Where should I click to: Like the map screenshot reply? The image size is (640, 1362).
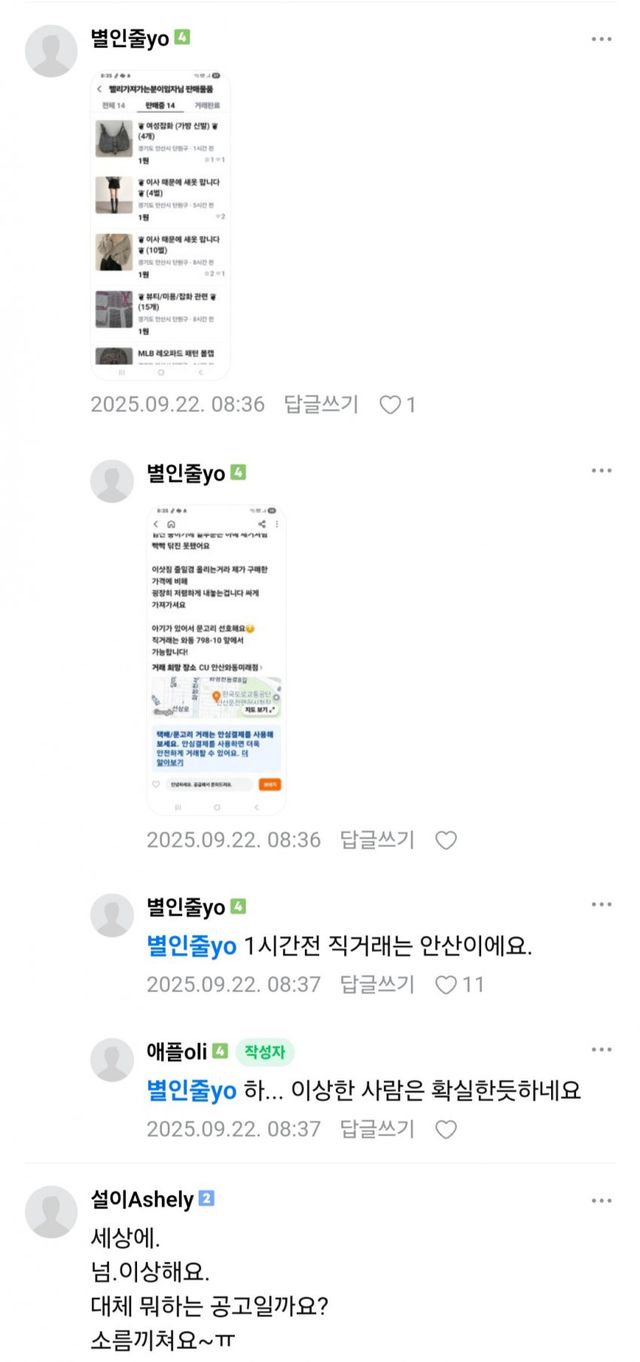446,840
